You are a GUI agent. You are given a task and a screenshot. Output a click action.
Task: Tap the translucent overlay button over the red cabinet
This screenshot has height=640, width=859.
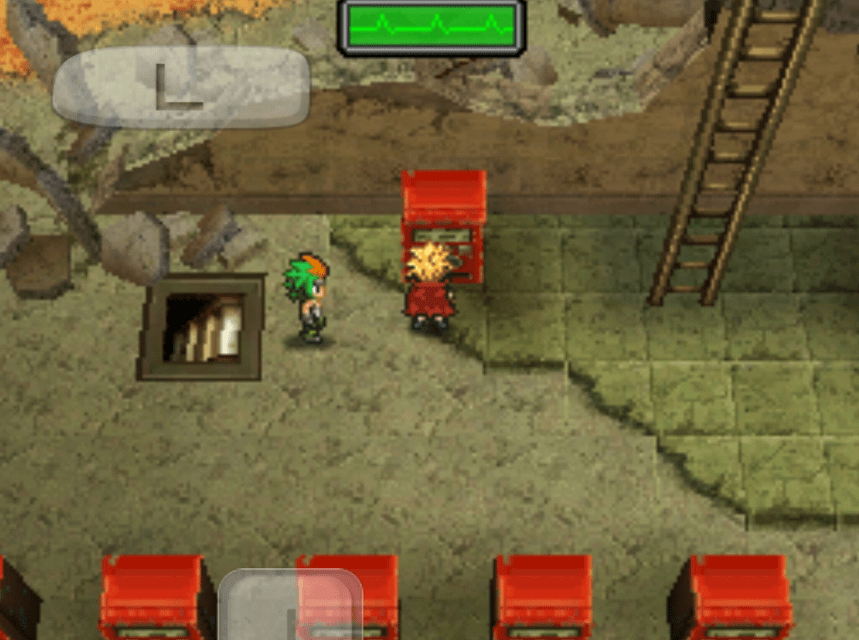click(x=290, y=606)
